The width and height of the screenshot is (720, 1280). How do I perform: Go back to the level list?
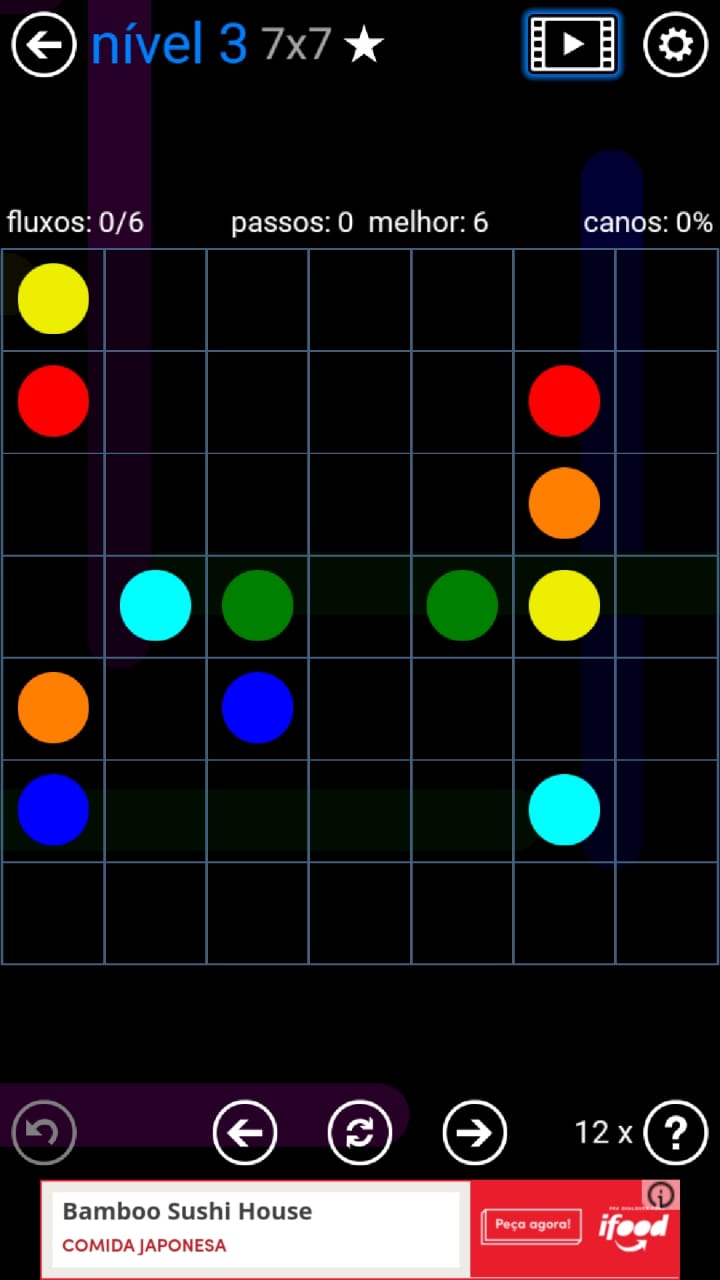pos(44,44)
